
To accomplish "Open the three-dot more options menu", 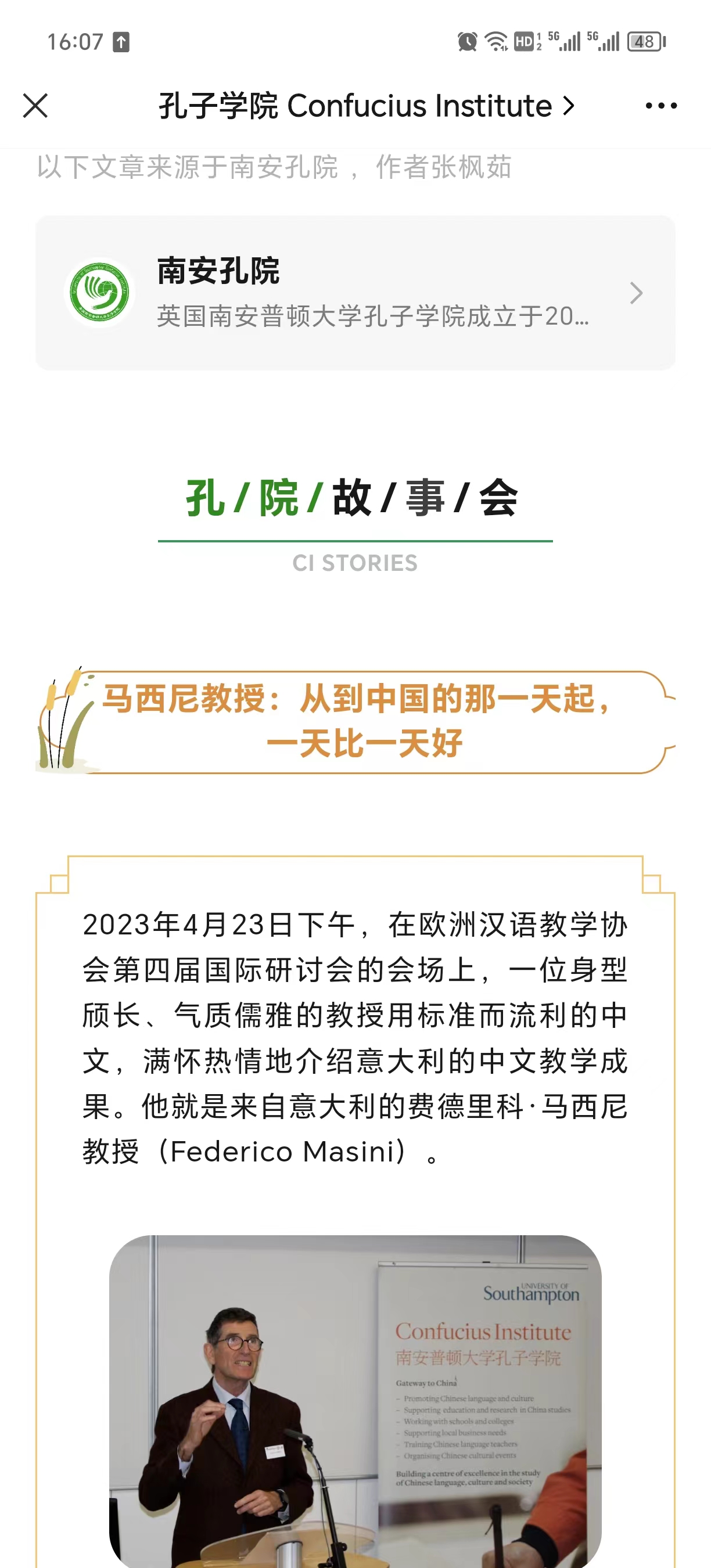I will pyautogui.click(x=660, y=106).
